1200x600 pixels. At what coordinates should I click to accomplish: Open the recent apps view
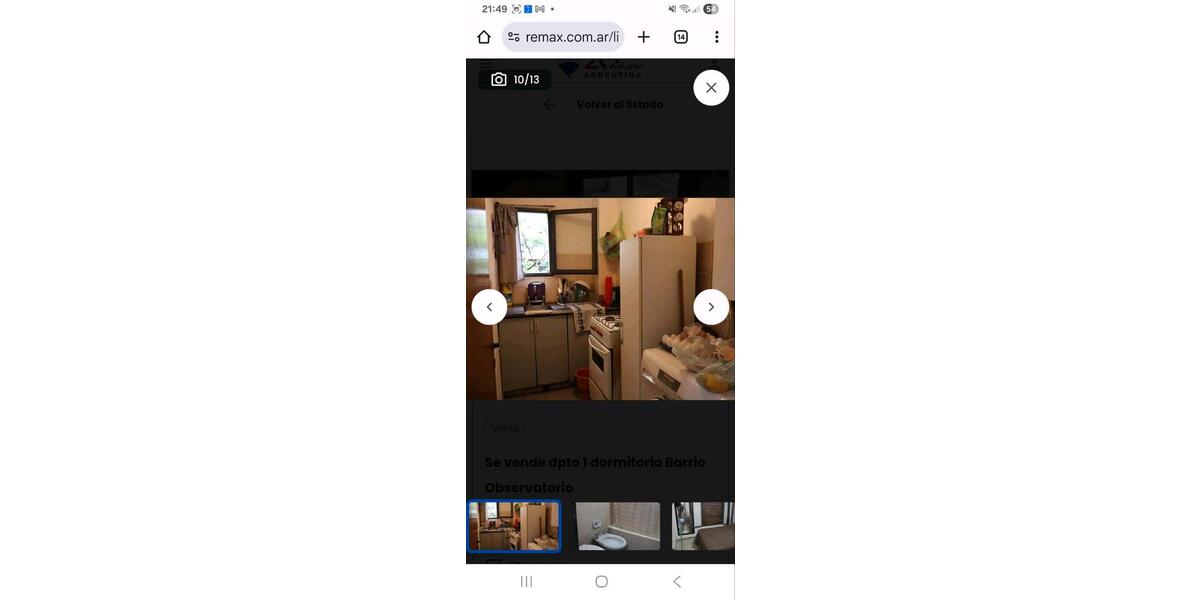tap(526, 581)
